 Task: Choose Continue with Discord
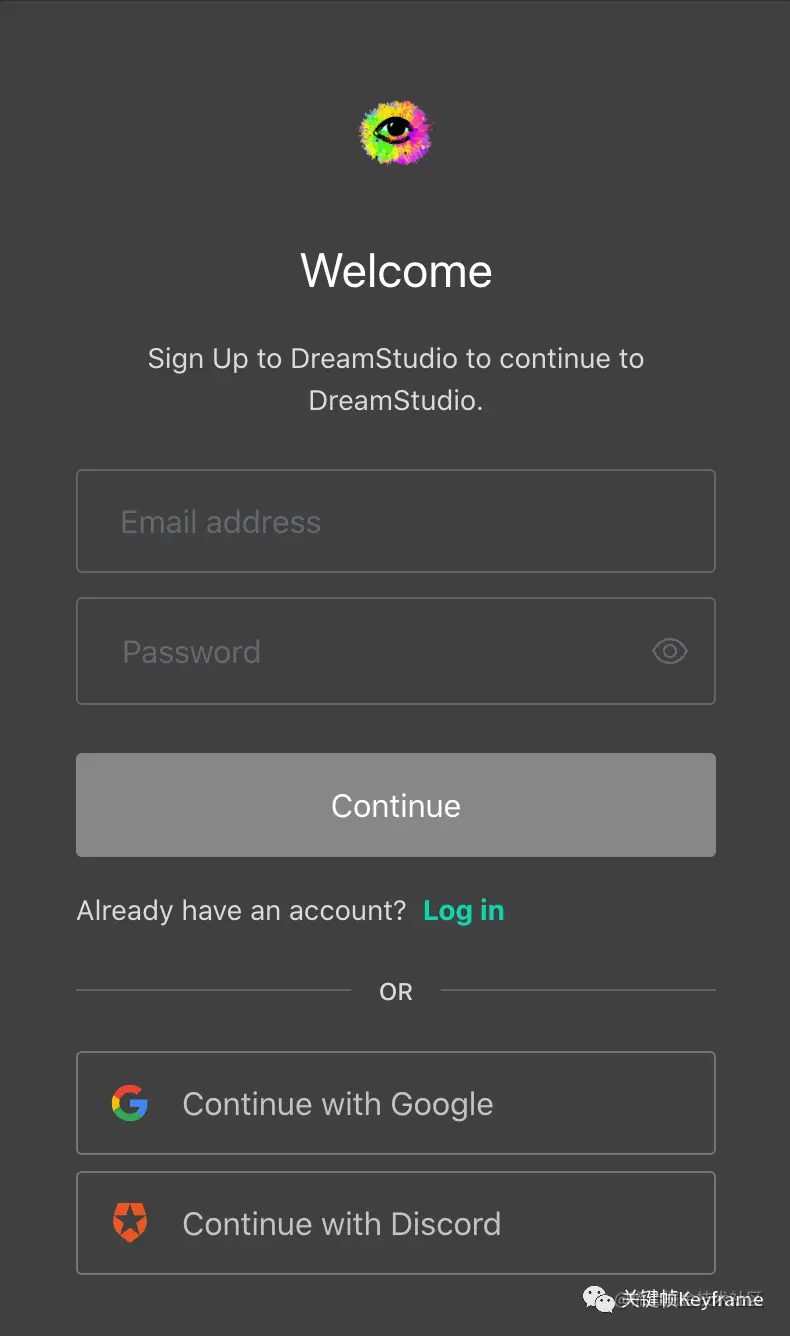395,1223
